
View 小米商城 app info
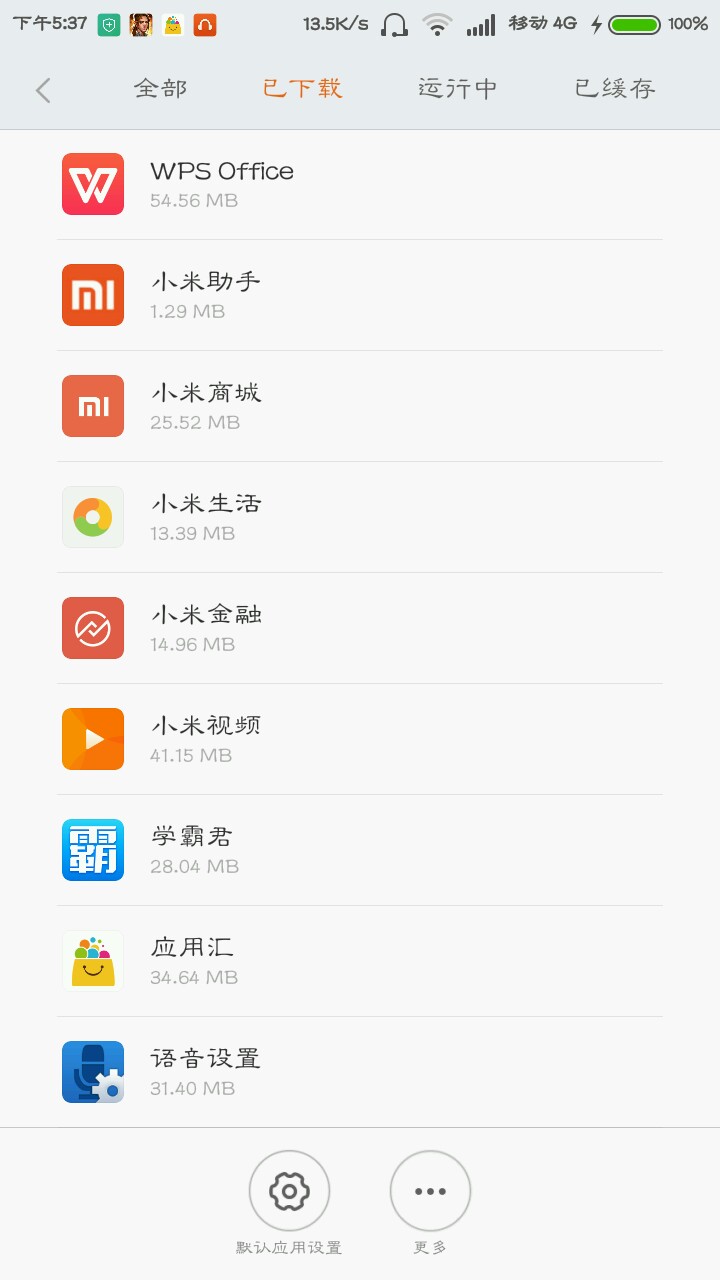(x=360, y=406)
